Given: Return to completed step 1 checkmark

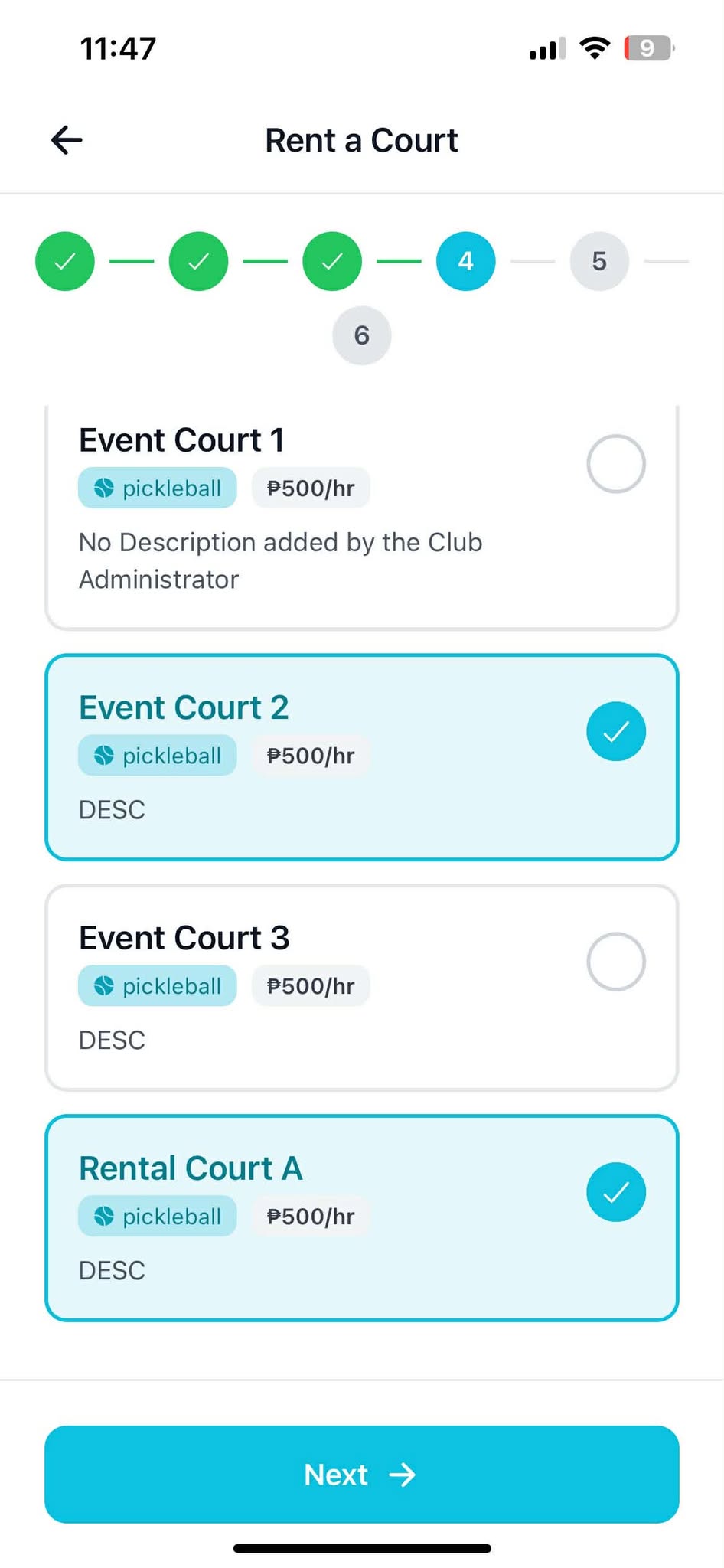Looking at the screenshot, I should pyautogui.click(x=64, y=261).
